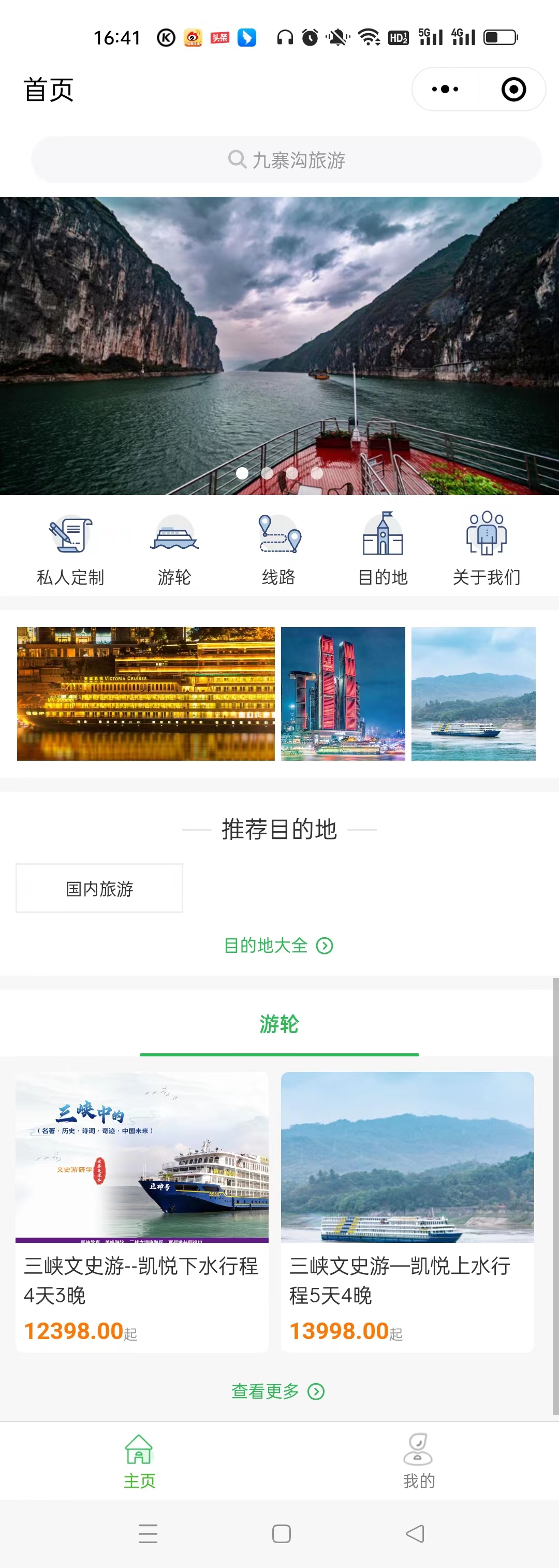Expand 目的地大全 with its arrow
Image resolution: width=559 pixels, height=1568 pixels.
[278, 945]
